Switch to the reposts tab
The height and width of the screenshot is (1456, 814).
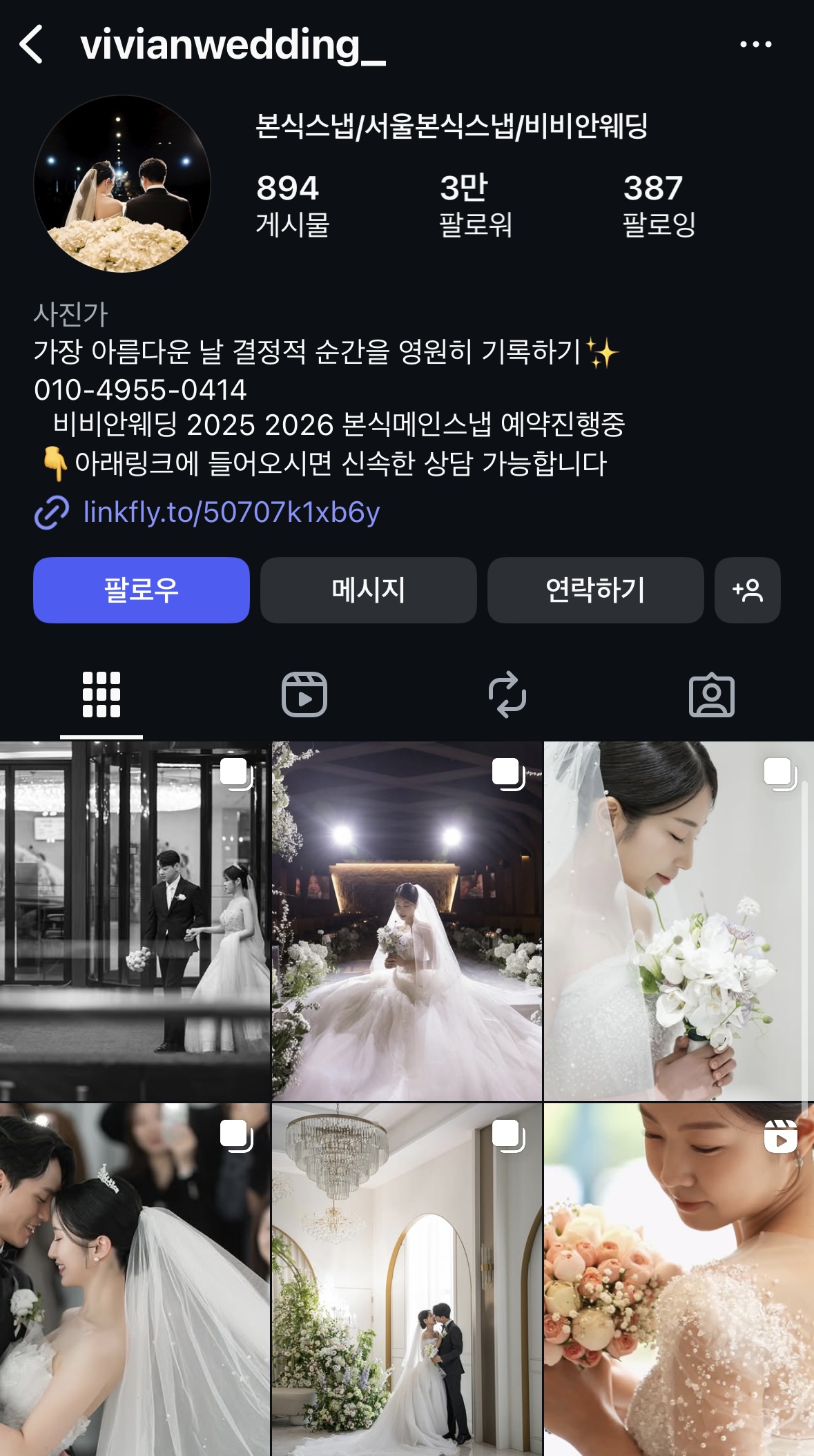pos(507,695)
